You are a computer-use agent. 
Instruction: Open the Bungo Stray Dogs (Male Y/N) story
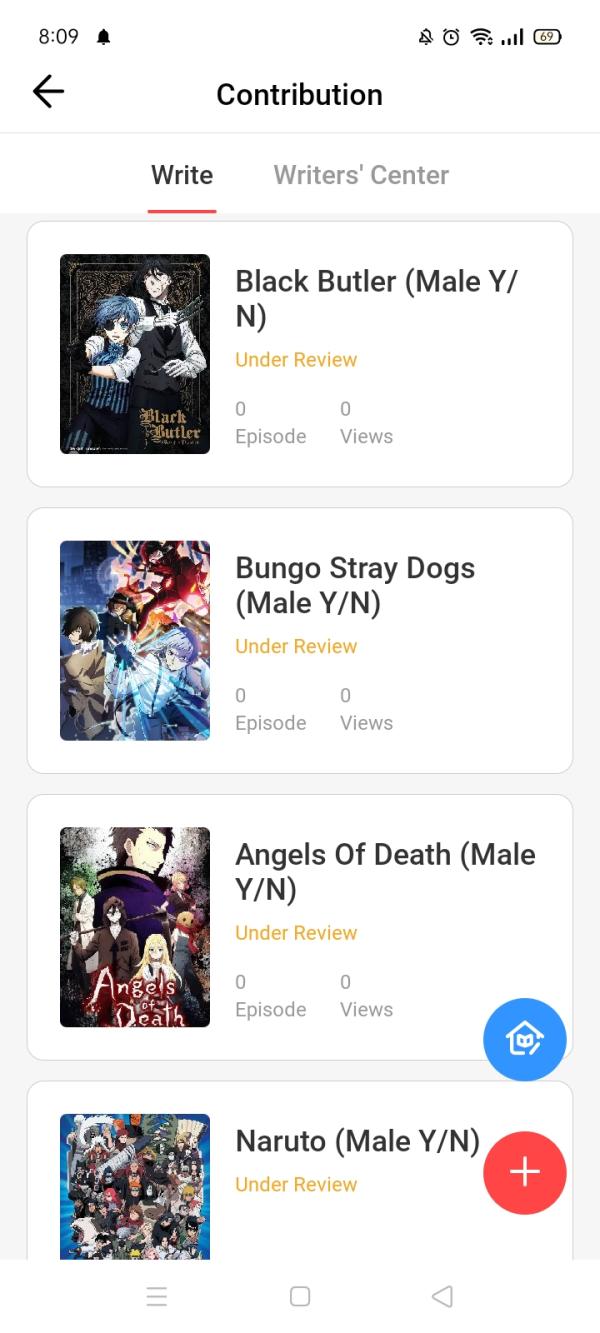355,585
